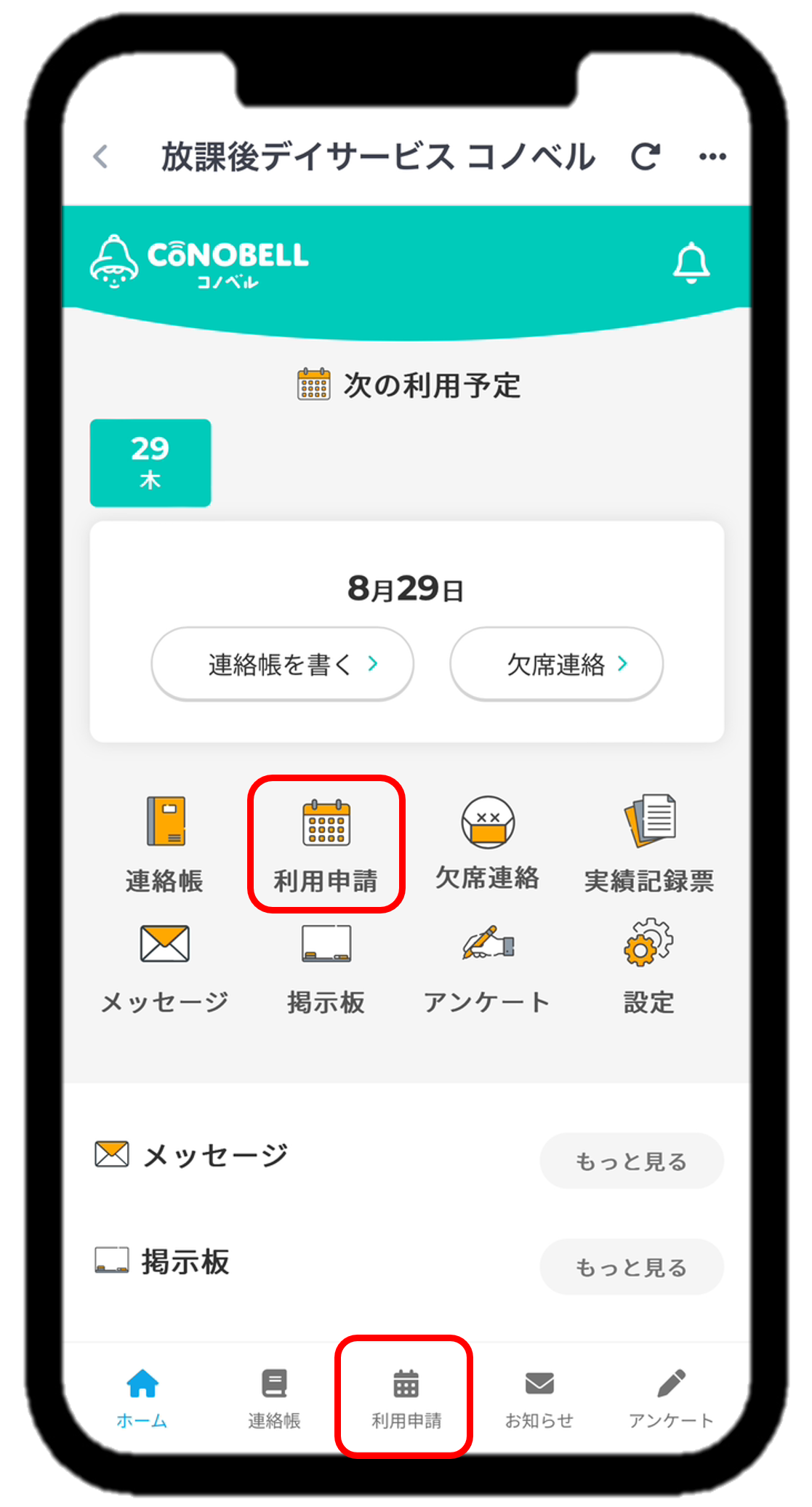Tap もっと見る beside メッセージ

pyautogui.click(x=631, y=1161)
